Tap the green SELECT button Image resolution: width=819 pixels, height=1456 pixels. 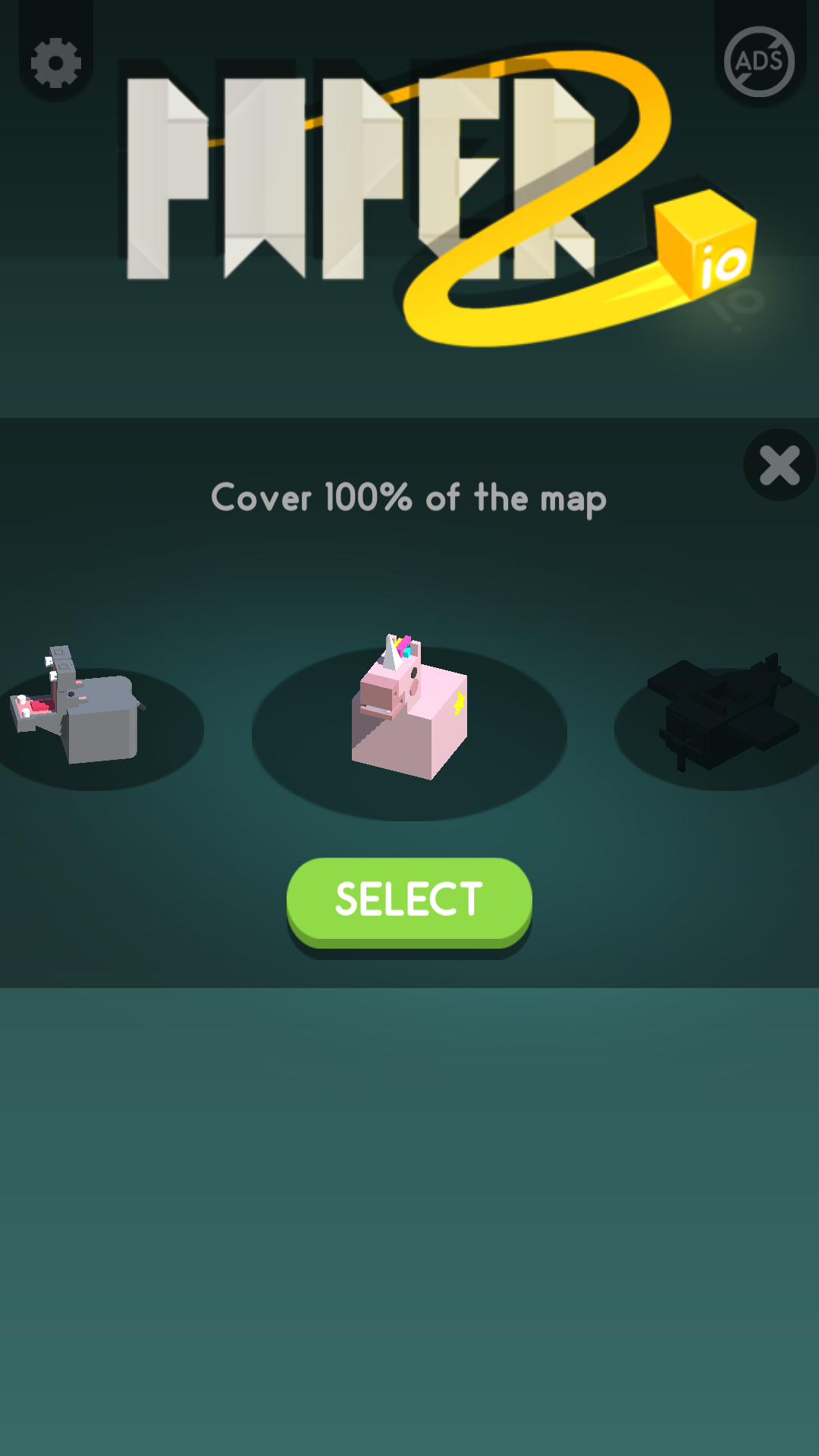tap(409, 899)
